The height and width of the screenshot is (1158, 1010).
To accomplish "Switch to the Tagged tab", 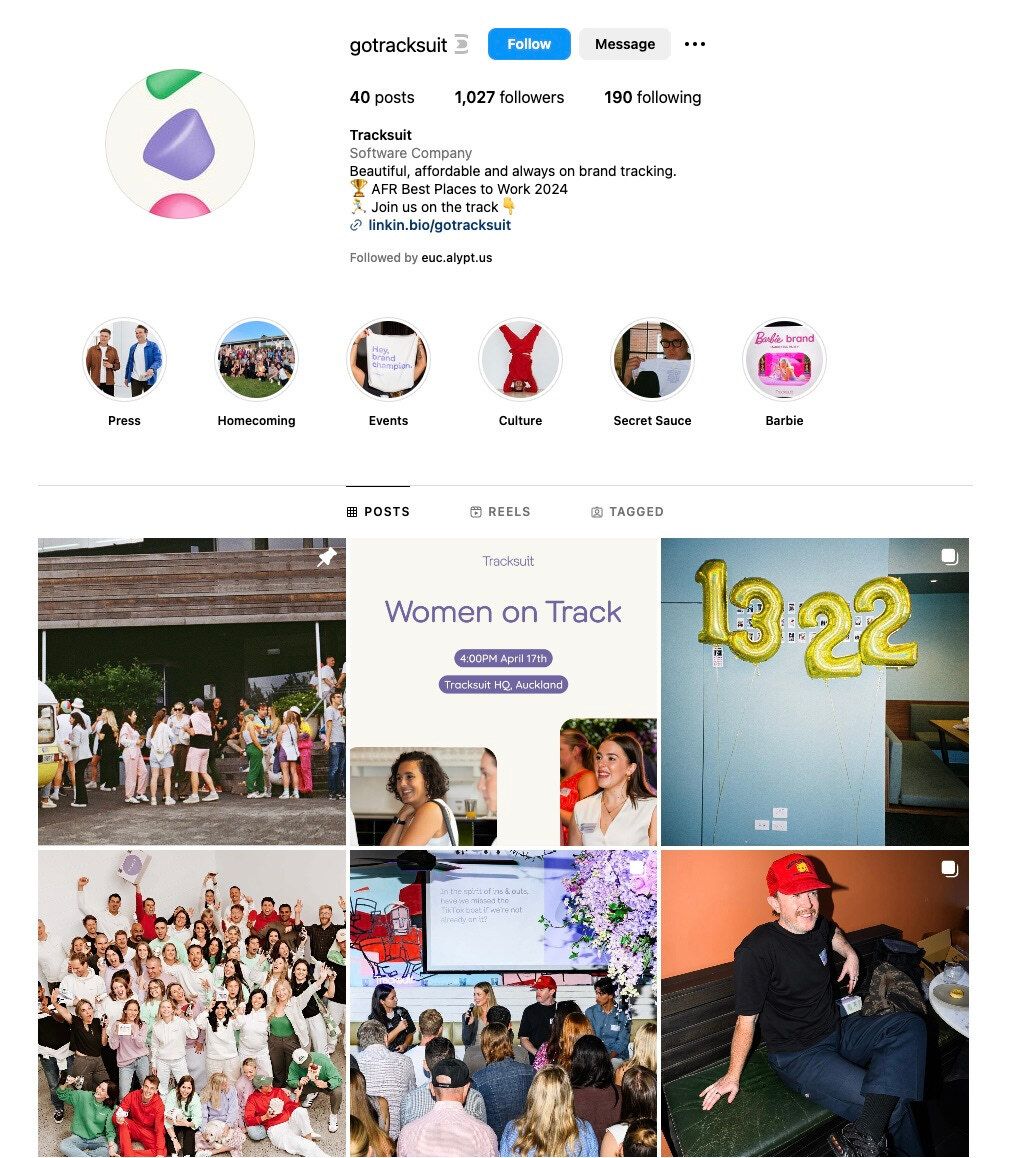I will (627, 511).
